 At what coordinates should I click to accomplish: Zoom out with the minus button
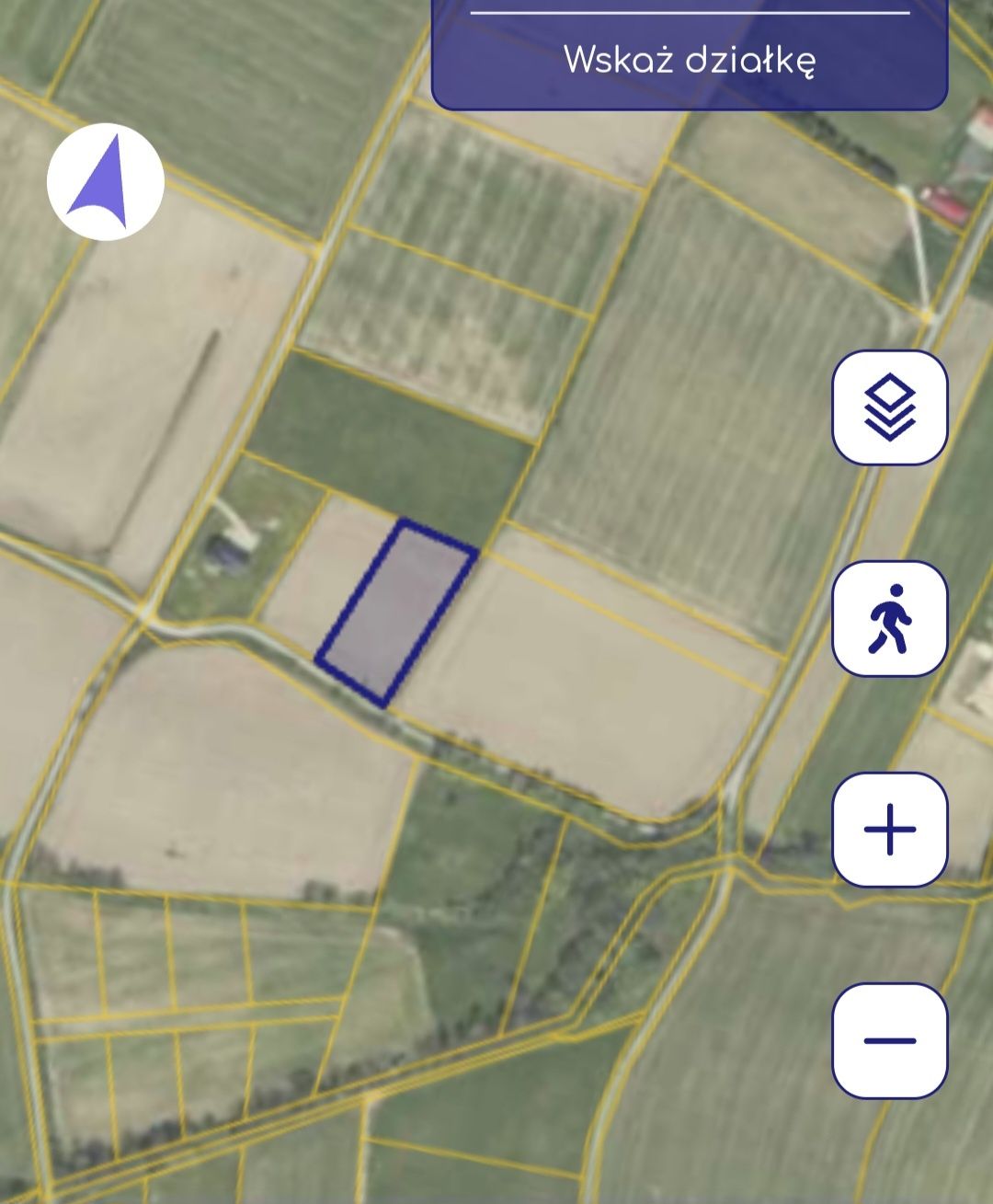pos(889,1040)
